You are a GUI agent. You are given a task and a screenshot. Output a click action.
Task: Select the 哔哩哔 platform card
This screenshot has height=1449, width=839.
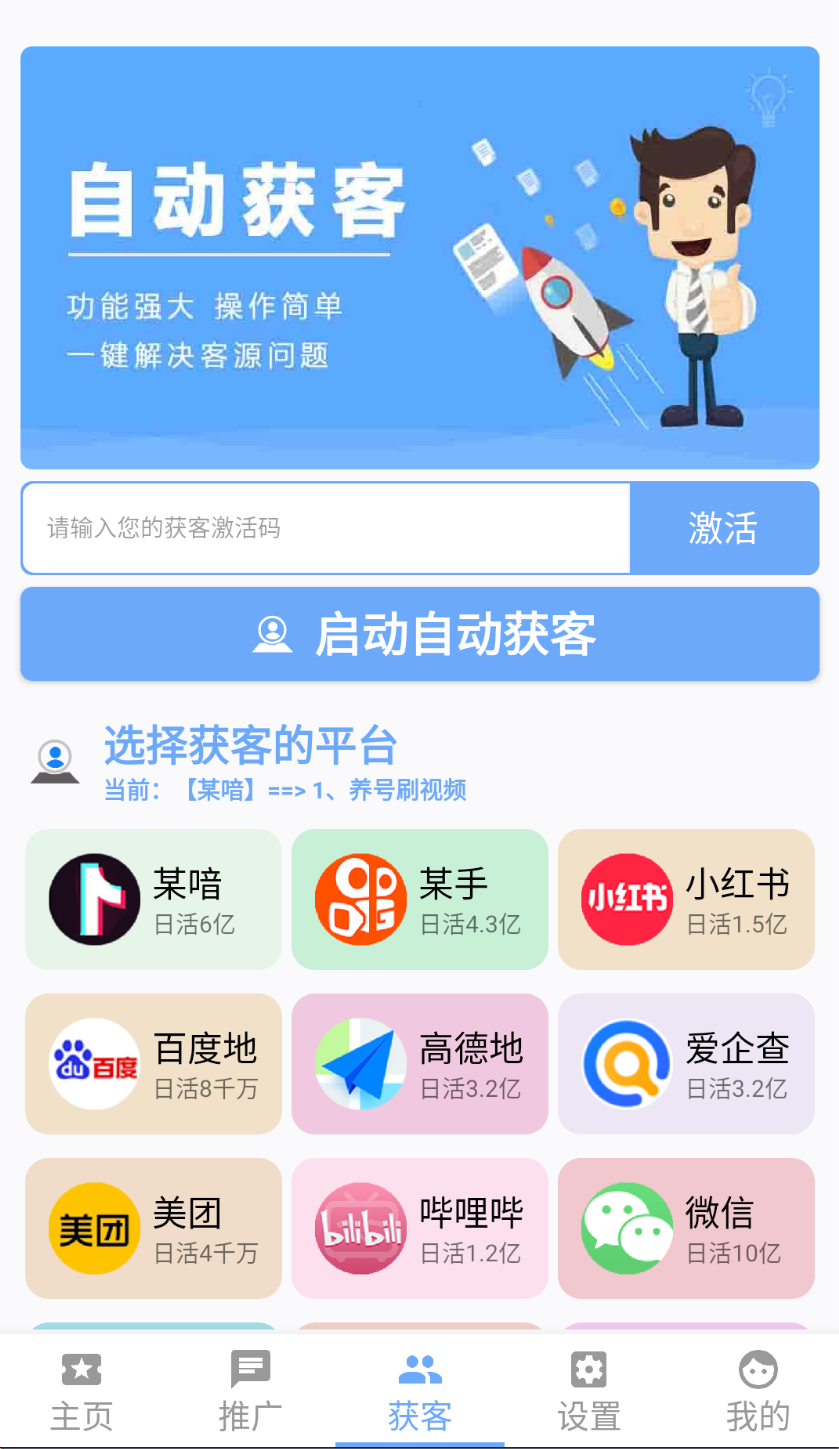(x=420, y=1228)
